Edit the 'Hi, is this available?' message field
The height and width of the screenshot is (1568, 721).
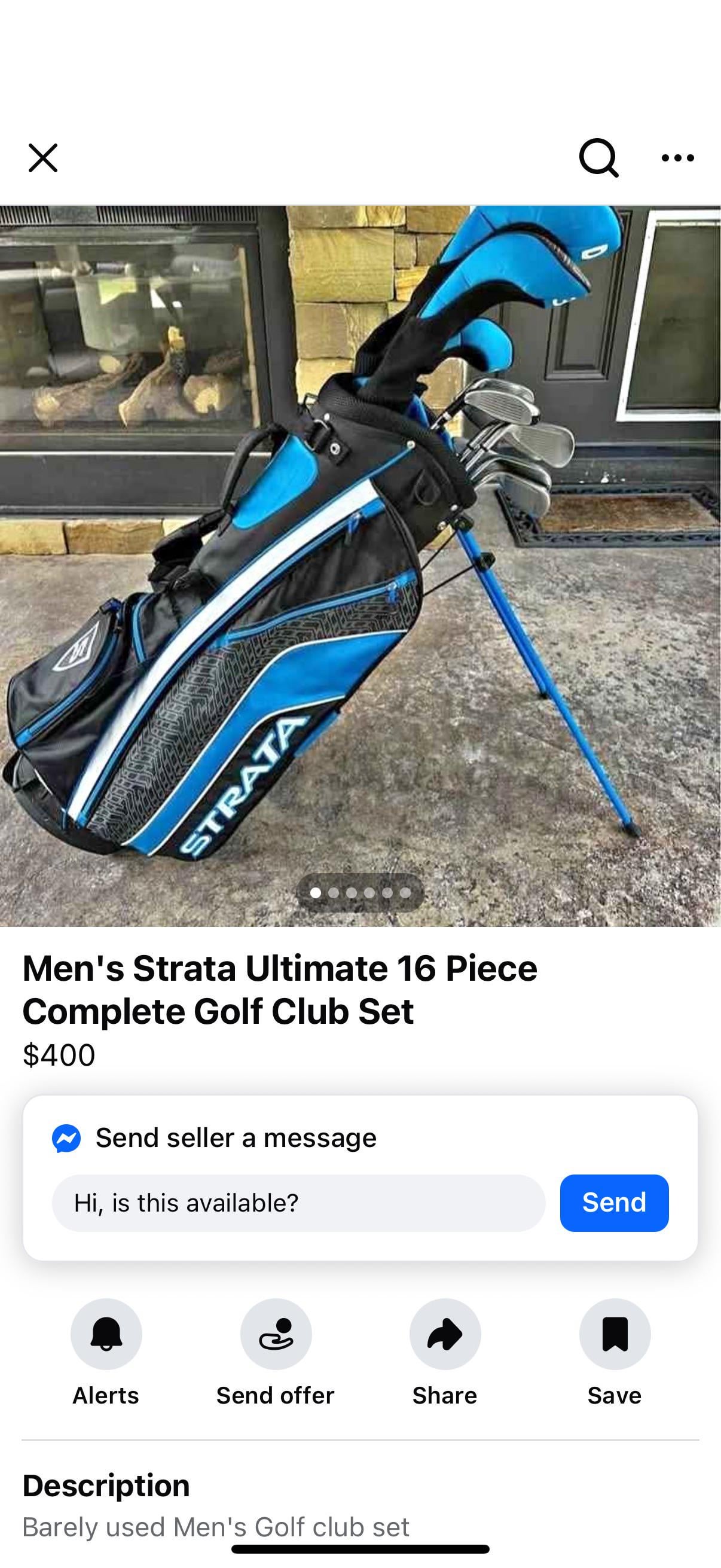point(298,1203)
